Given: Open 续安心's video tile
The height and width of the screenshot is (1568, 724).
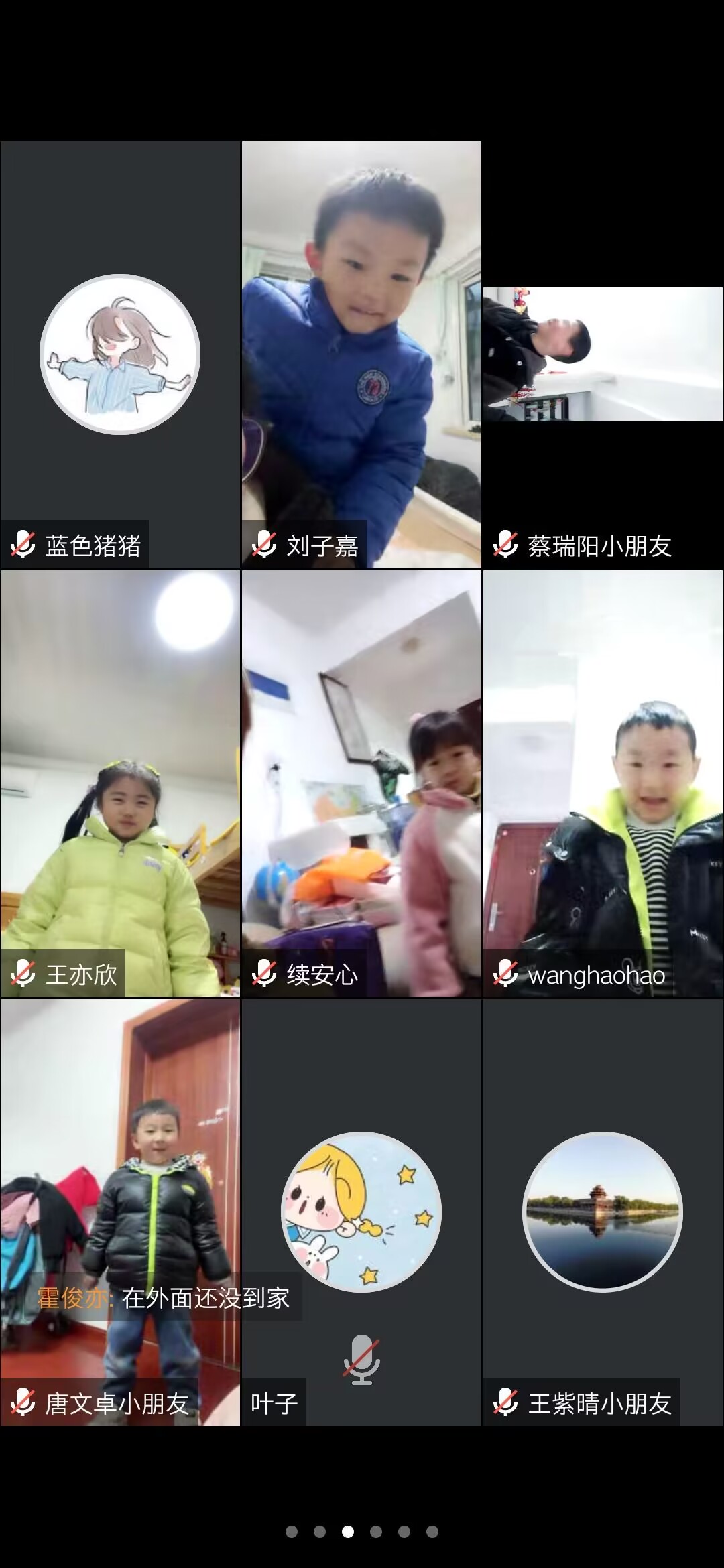Looking at the screenshot, I should 361,783.
